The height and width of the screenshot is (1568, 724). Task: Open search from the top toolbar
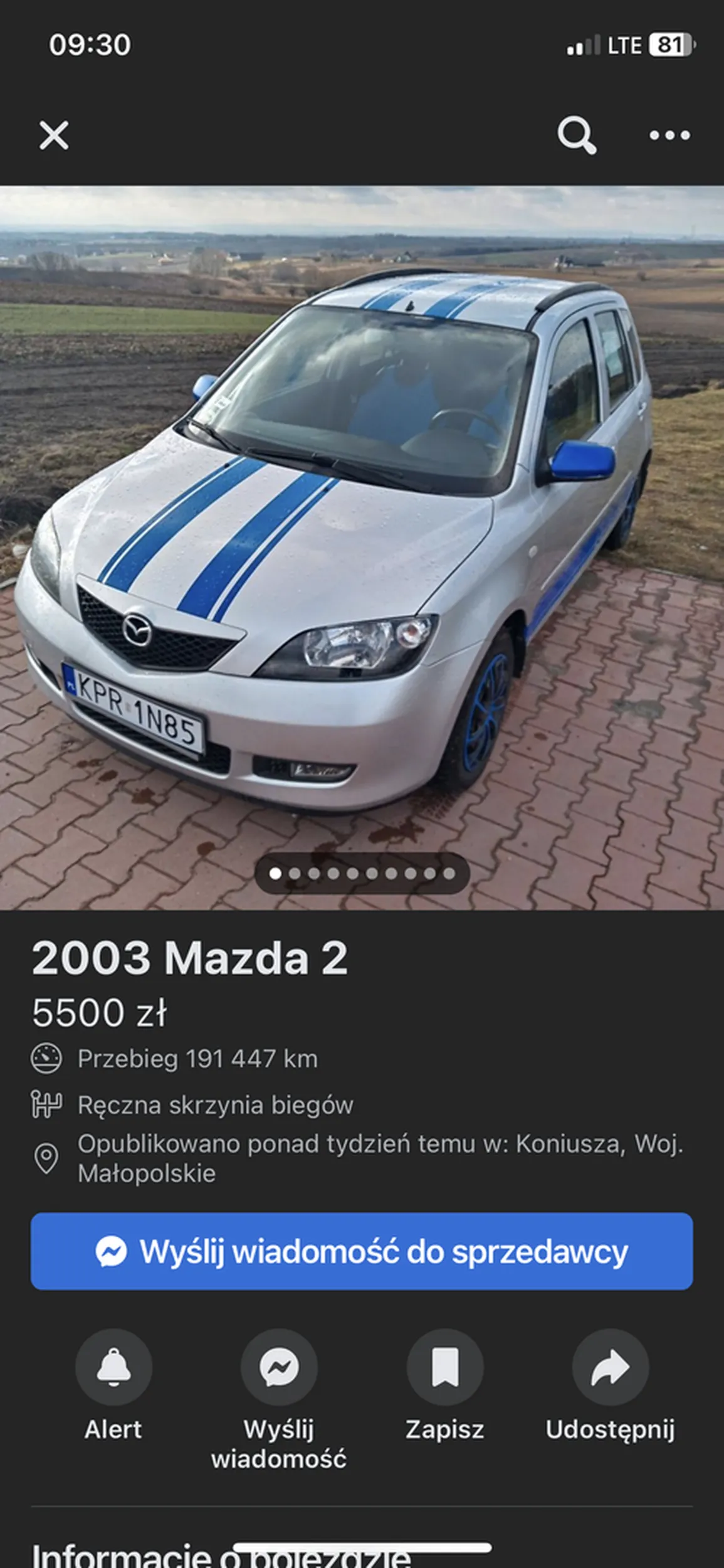pyautogui.click(x=577, y=135)
